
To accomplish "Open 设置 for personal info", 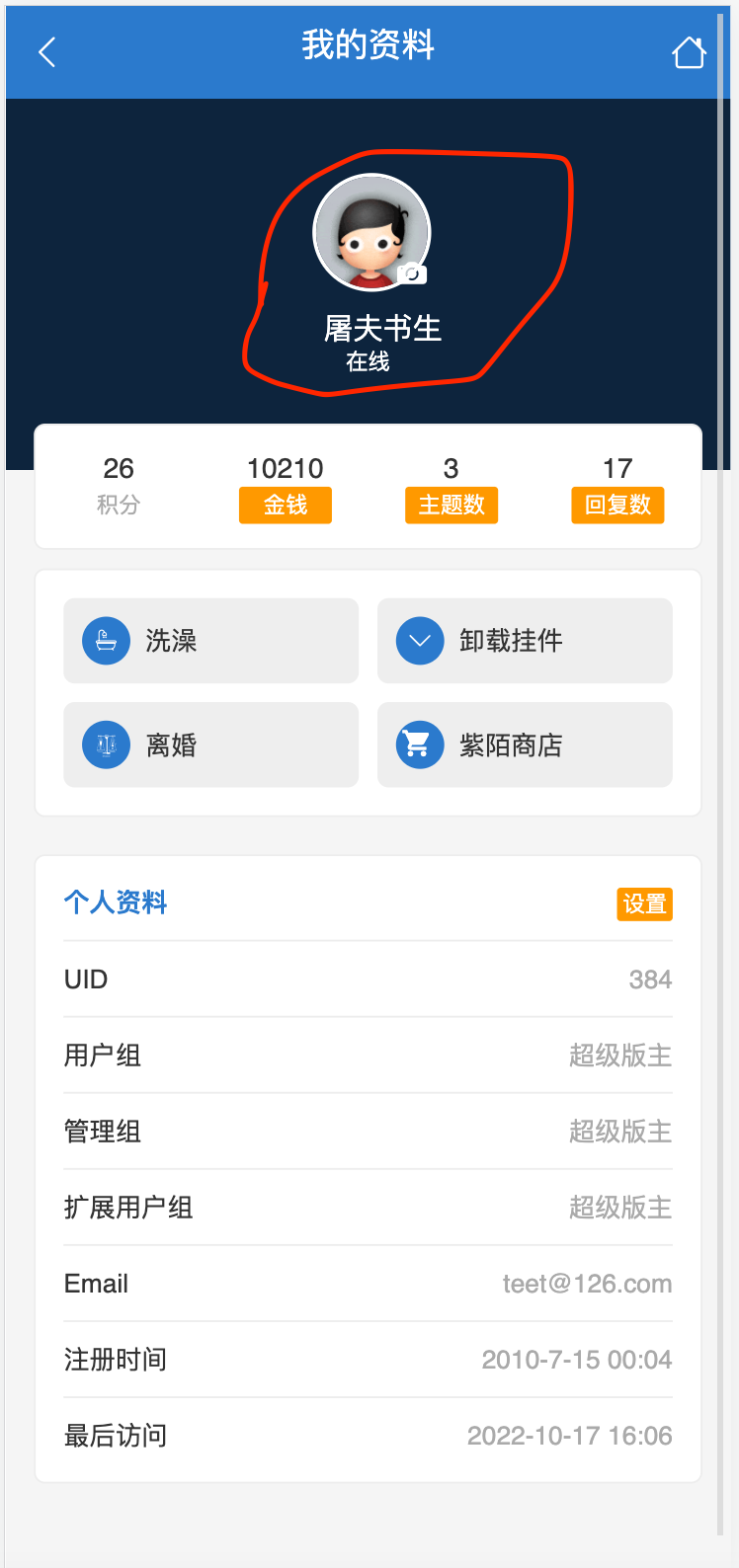I will pos(644,903).
